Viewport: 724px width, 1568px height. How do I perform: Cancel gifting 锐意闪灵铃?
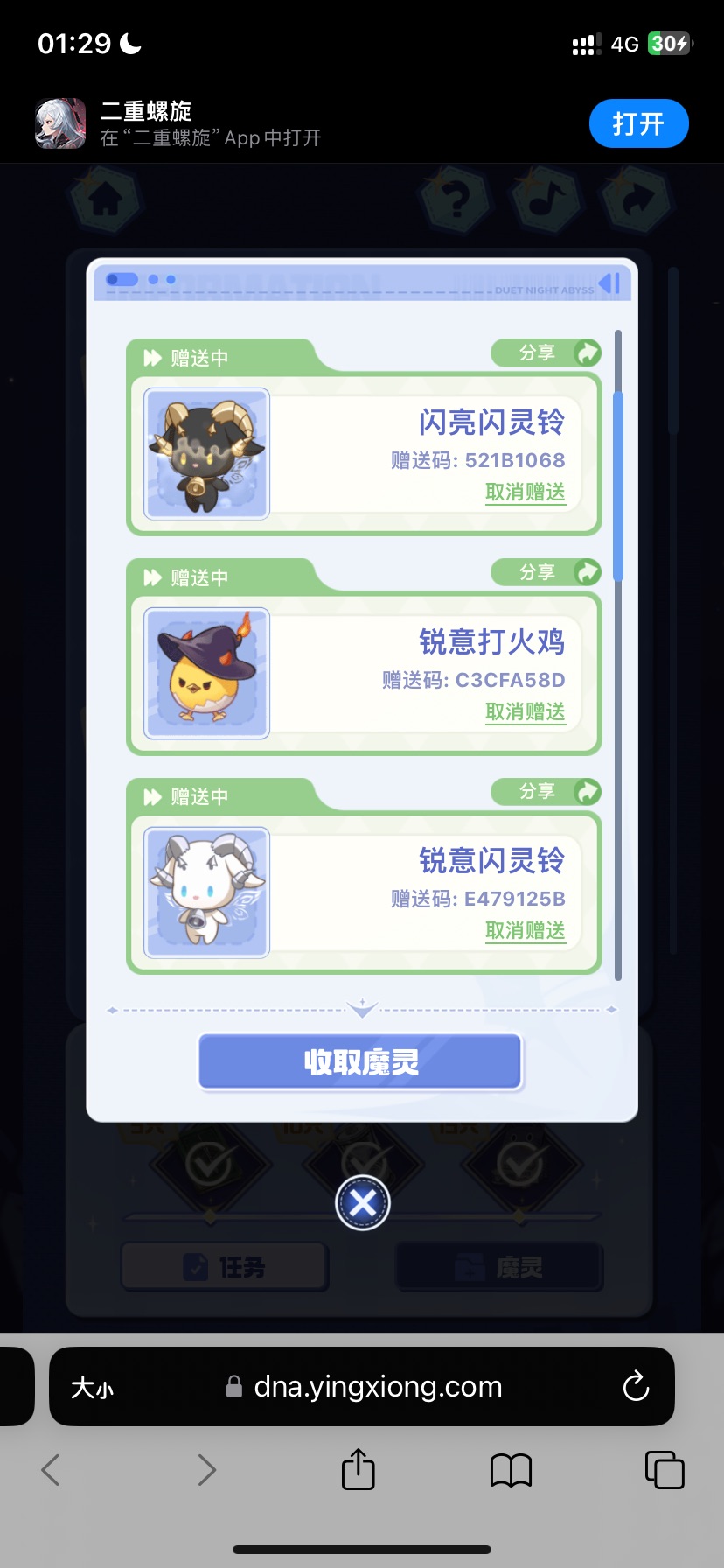tap(526, 931)
